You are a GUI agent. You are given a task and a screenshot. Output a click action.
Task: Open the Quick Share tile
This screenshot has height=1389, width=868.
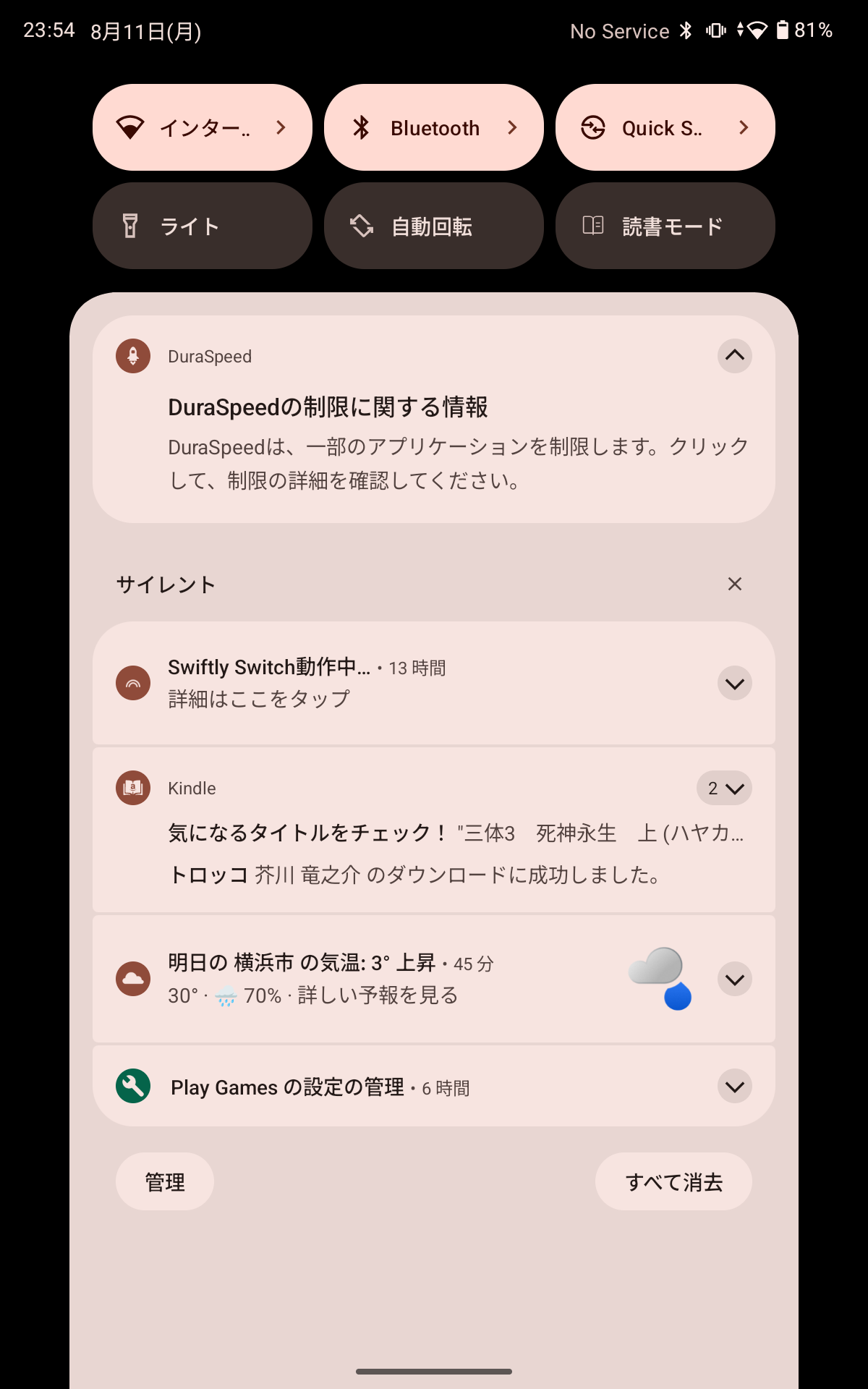[x=665, y=127]
